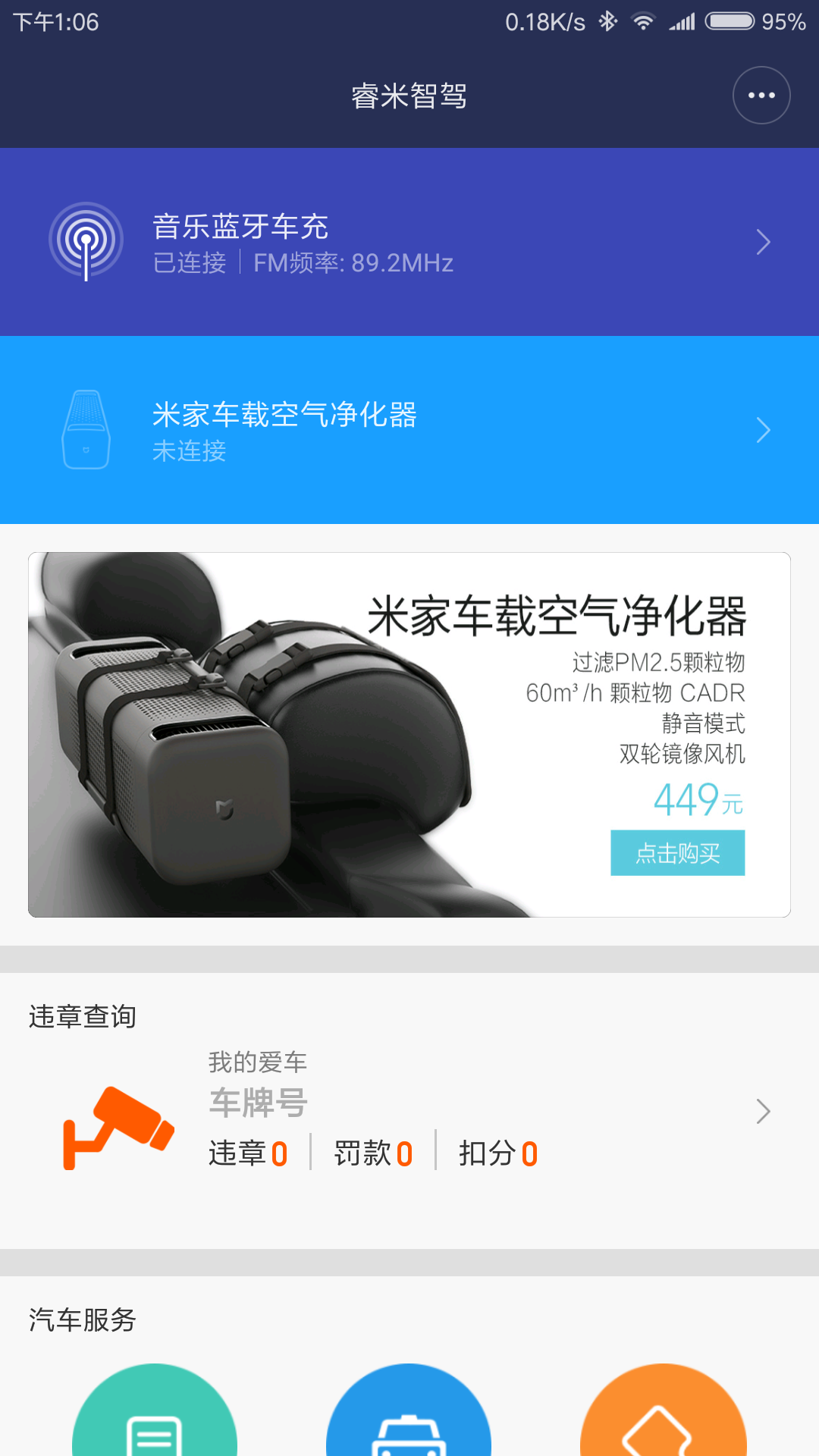Viewport: 819px width, 1456px height.
Task: Open the 音乐蓝牙车充 Bluetooth charger device icon
Action: click(x=87, y=239)
